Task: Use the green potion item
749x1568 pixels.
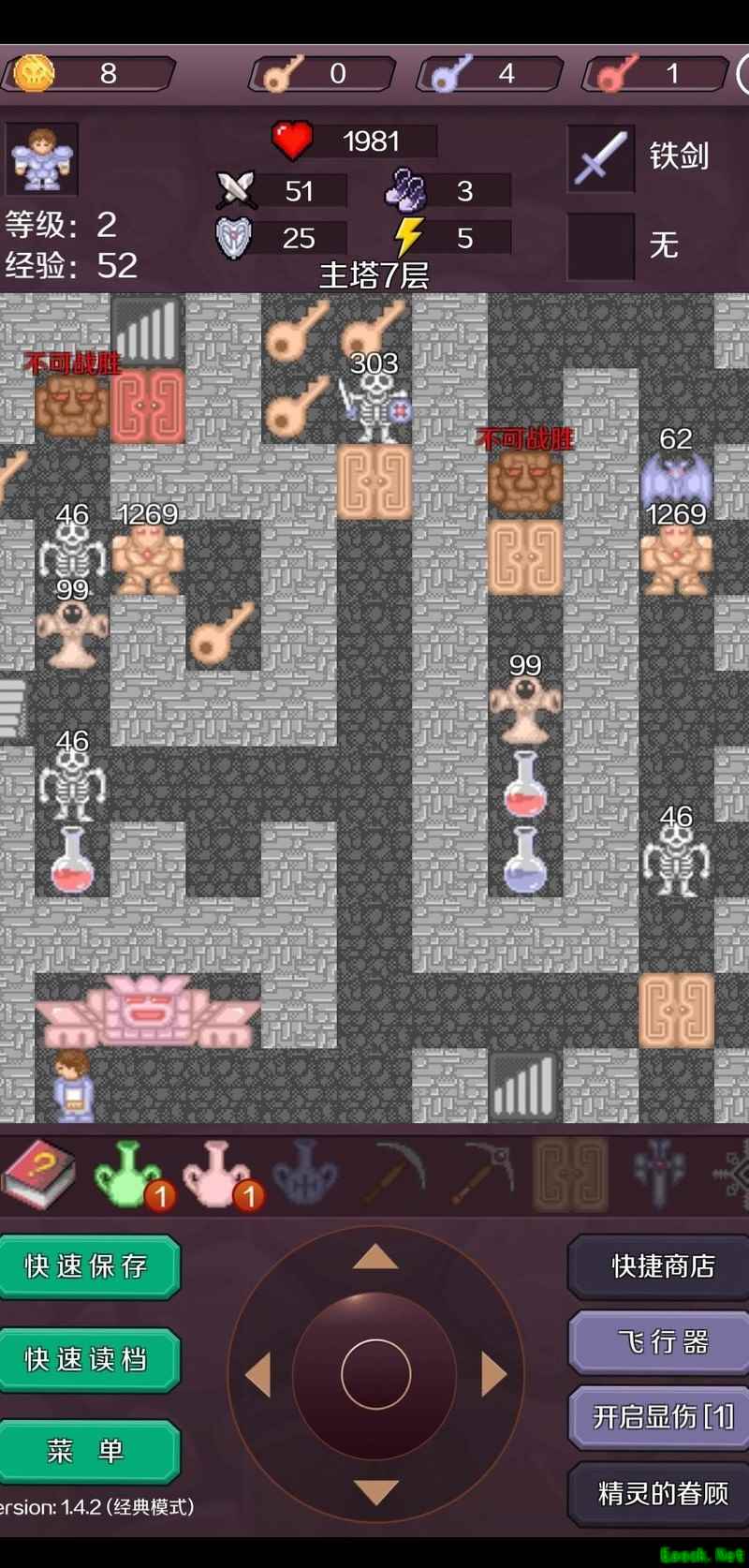Action: (126, 1173)
